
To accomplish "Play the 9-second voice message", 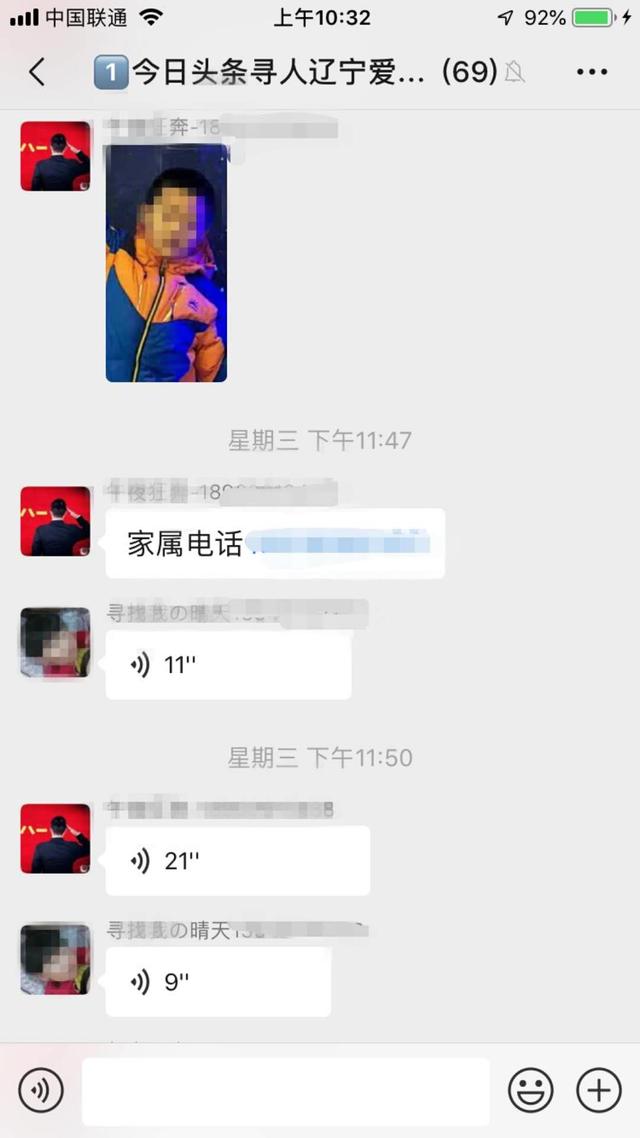I will coord(218,982).
